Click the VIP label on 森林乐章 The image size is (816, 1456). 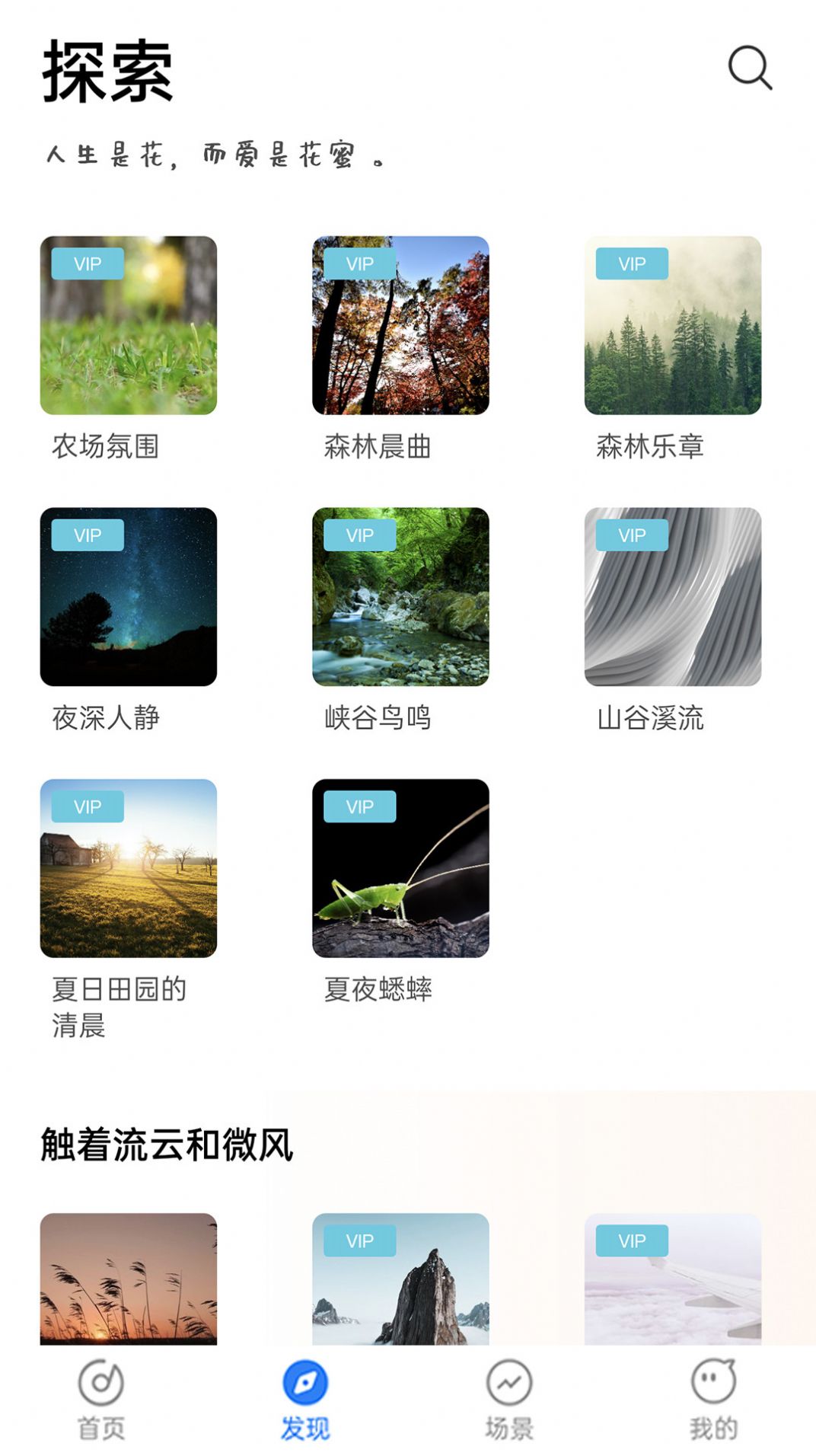631,263
